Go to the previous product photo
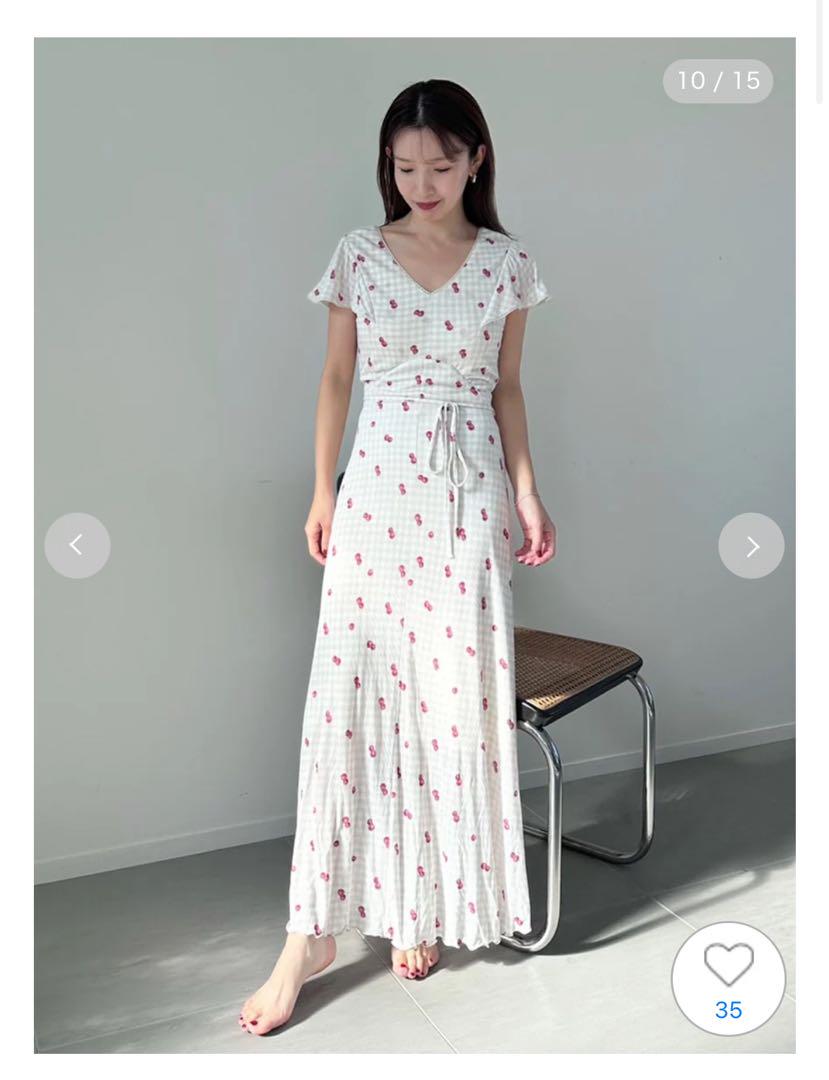Image resolution: width=829 pixels, height=1080 pixels. pos(77,545)
